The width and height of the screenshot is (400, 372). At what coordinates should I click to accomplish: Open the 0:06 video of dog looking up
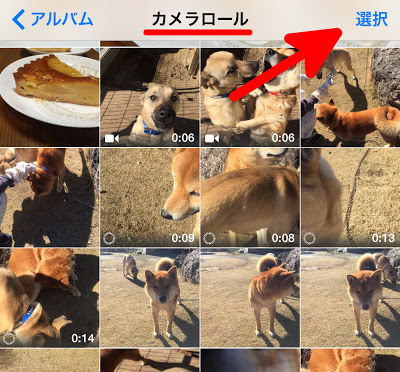tap(150, 97)
